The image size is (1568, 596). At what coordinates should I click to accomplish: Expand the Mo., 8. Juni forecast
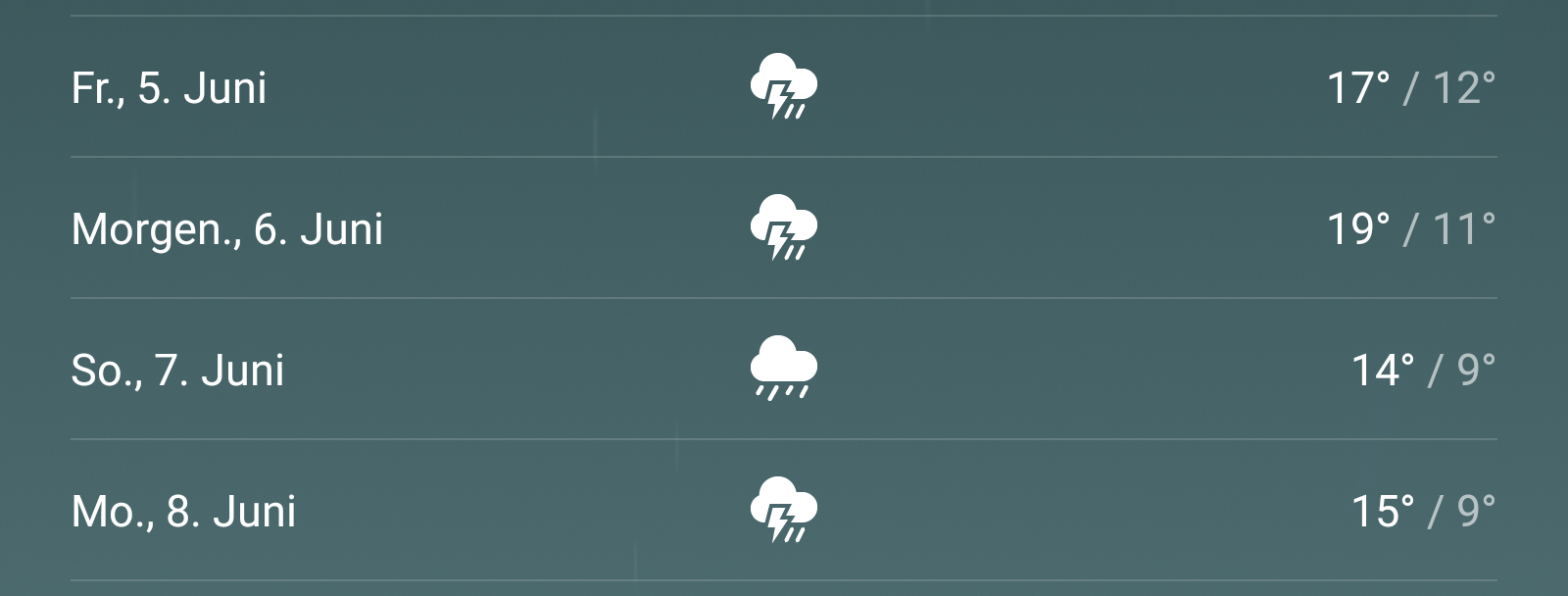(783, 511)
